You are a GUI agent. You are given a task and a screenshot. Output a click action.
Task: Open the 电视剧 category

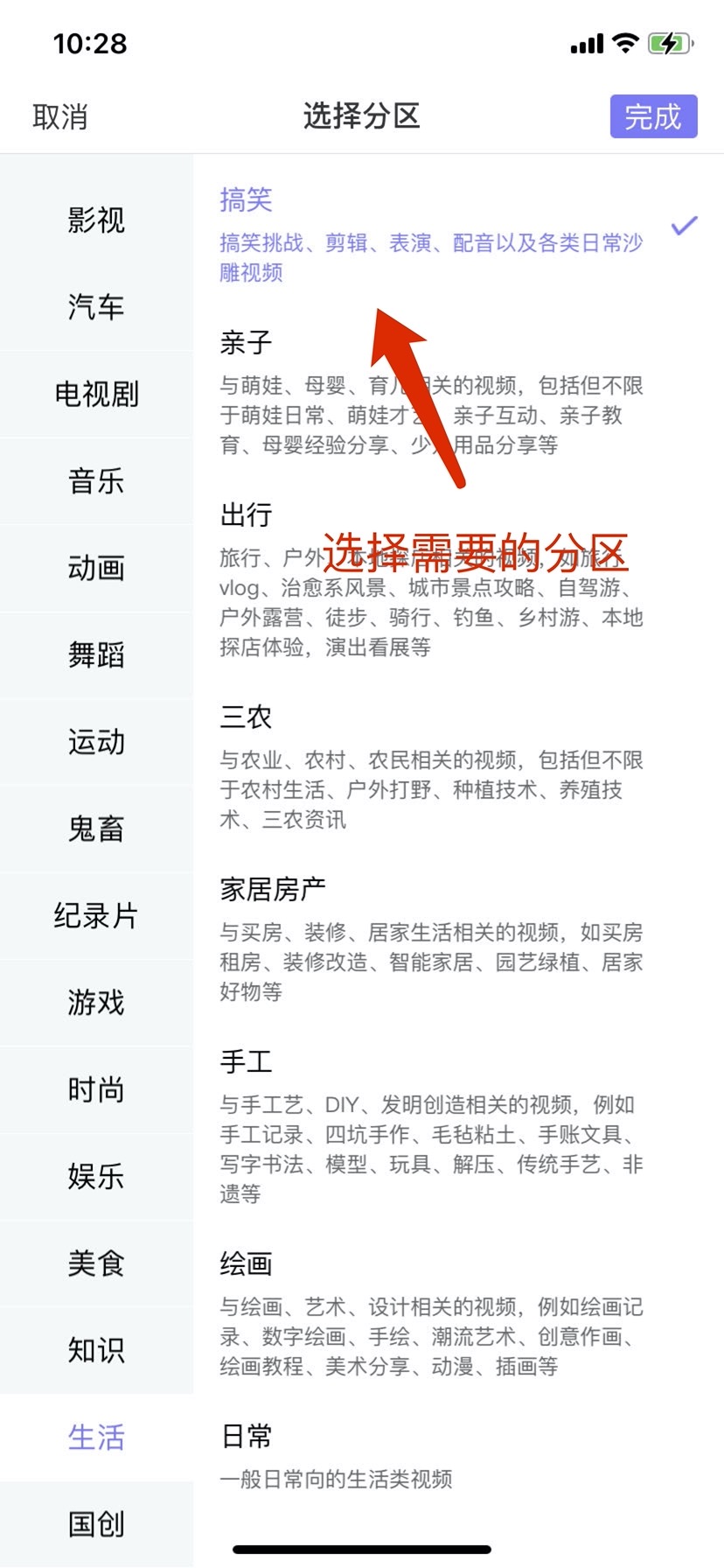[x=96, y=394]
